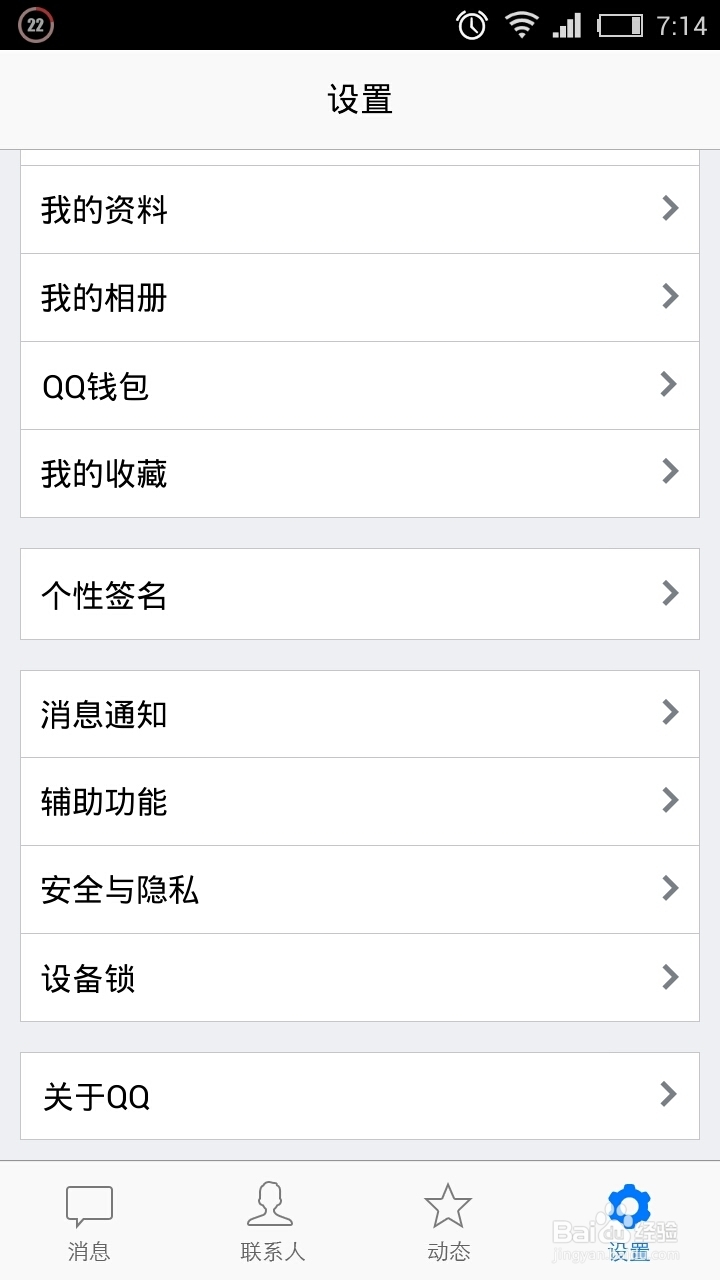The width and height of the screenshot is (720, 1280).
Task: Expand 关于QQ with the chevron
Action: click(x=667, y=1096)
